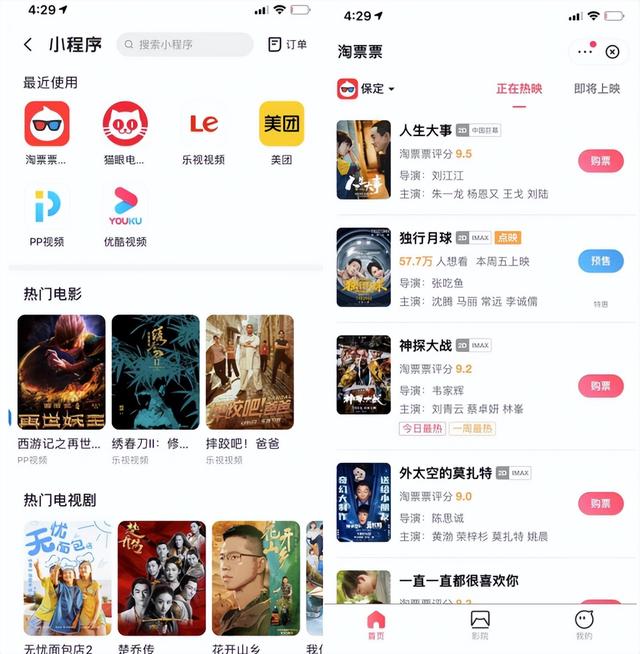Switch to the 即将上映 tab
The image size is (640, 654).
(x=596, y=89)
